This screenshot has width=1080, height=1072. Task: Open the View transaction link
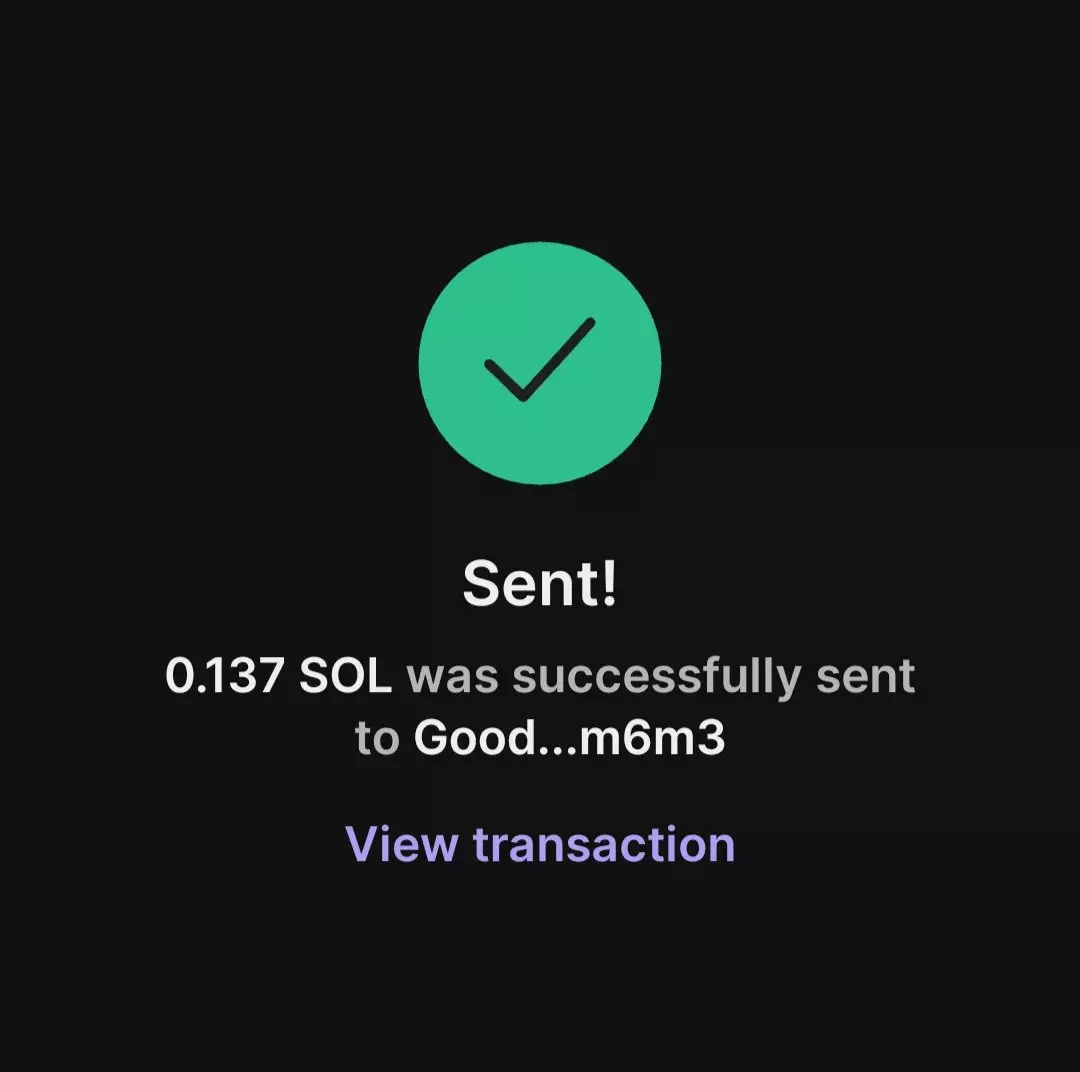pos(540,844)
